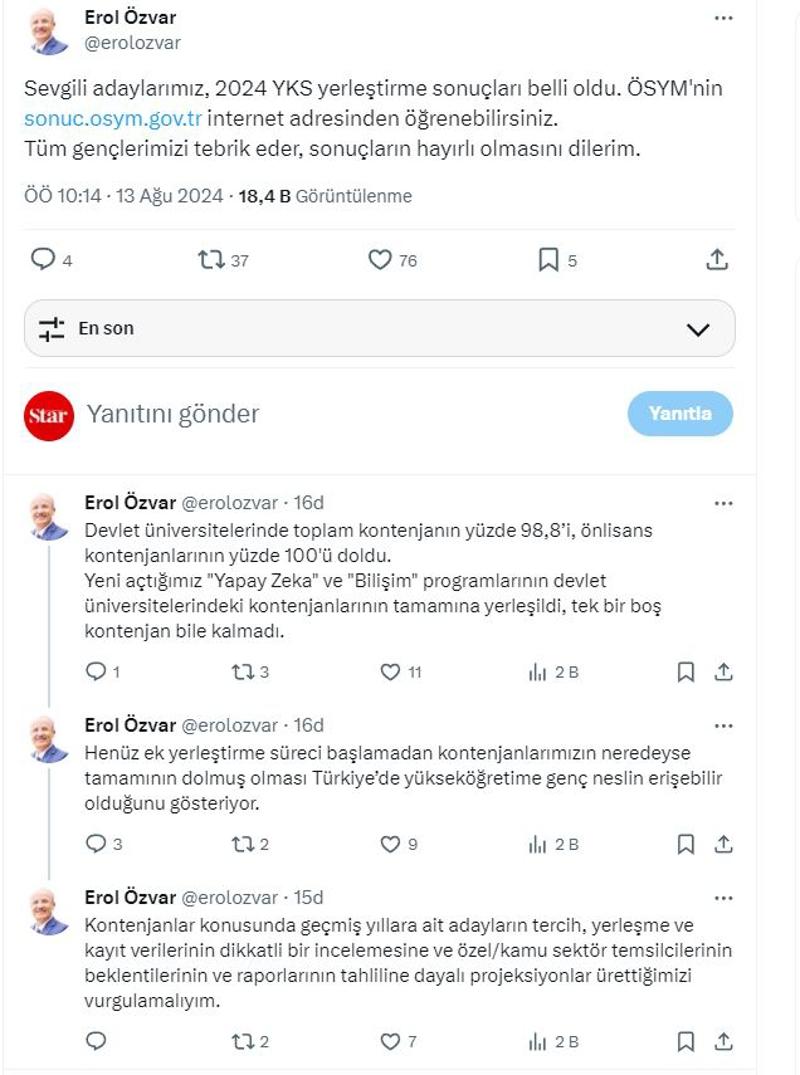
Task: Open the sonuc.osym.gov.tr link
Action: (113, 118)
